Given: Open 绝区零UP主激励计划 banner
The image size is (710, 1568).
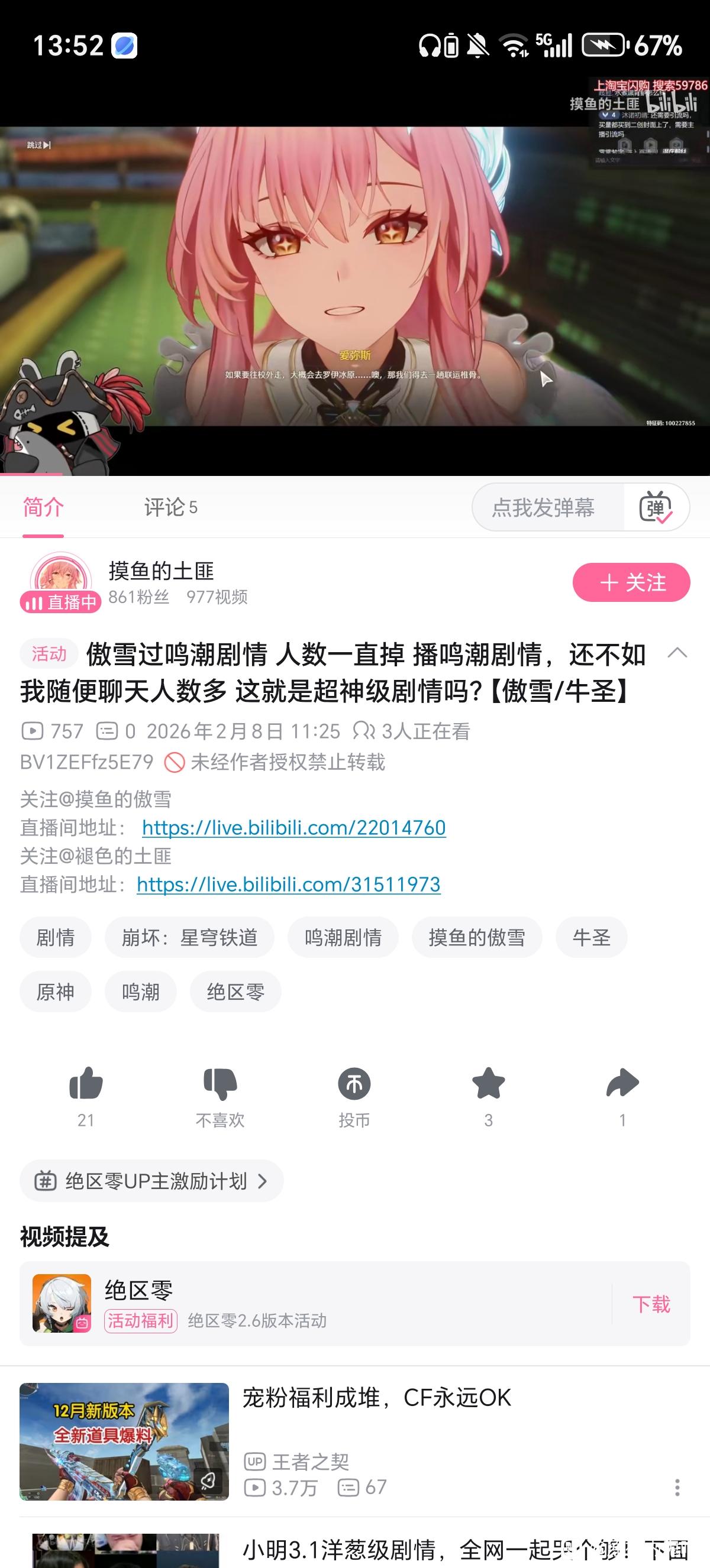Looking at the screenshot, I should pyautogui.click(x=151, y=1181).
